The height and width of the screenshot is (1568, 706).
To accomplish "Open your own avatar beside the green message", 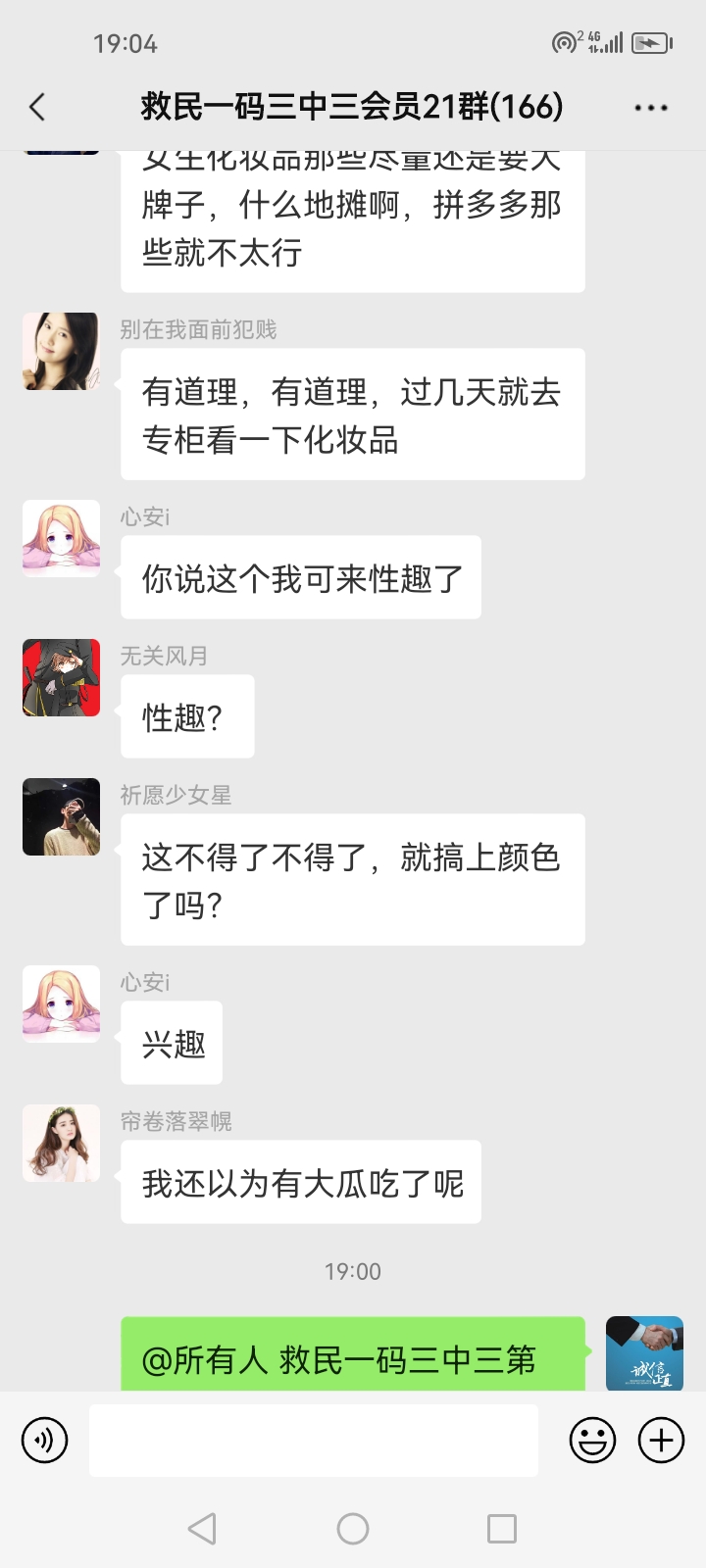I will 644,1353.
